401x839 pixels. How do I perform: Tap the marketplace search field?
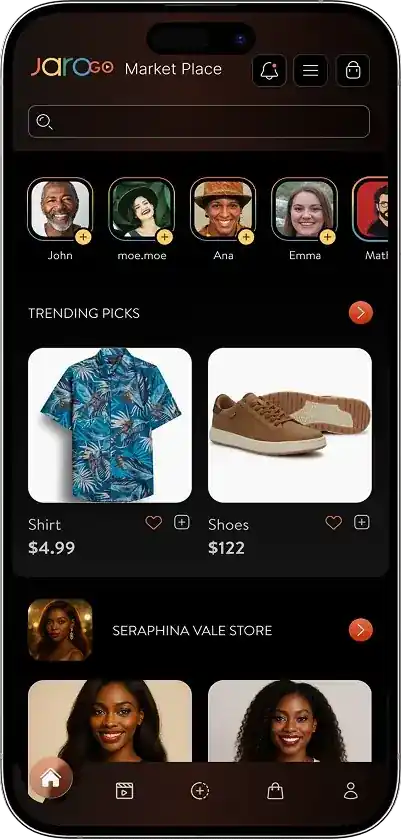coord(199,121)
